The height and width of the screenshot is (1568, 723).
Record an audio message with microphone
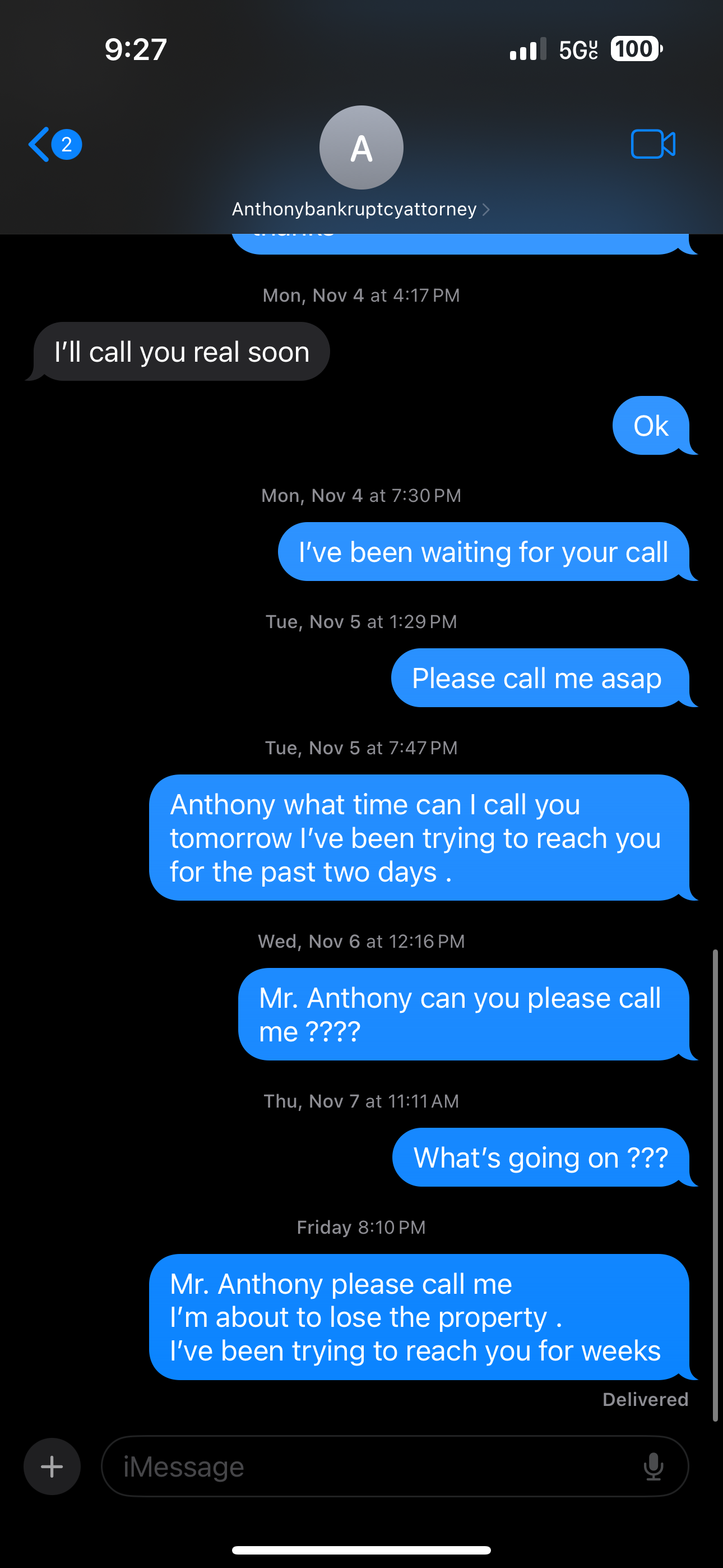click(653, 1466)
